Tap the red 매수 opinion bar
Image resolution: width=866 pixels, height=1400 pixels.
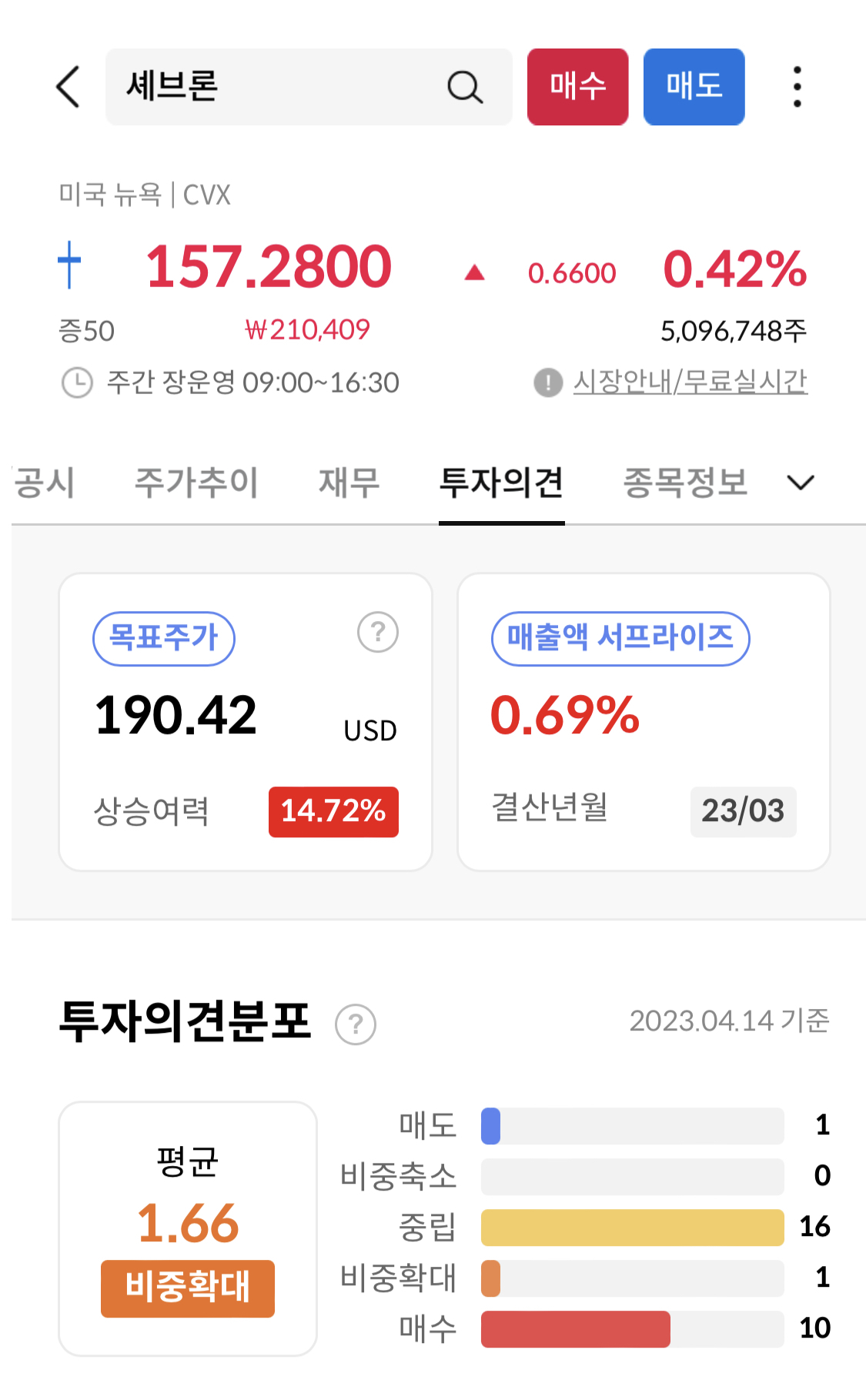576,1329
